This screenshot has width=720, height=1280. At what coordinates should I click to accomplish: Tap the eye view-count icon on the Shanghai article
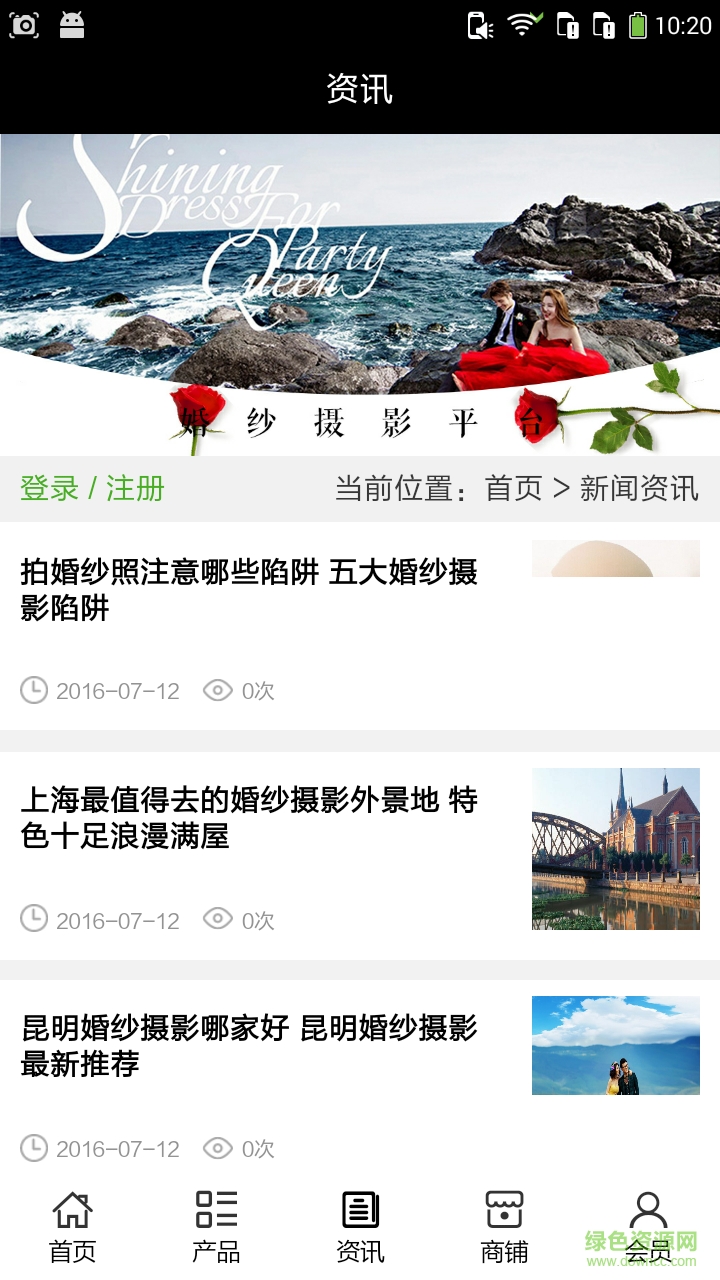(218, 920)
